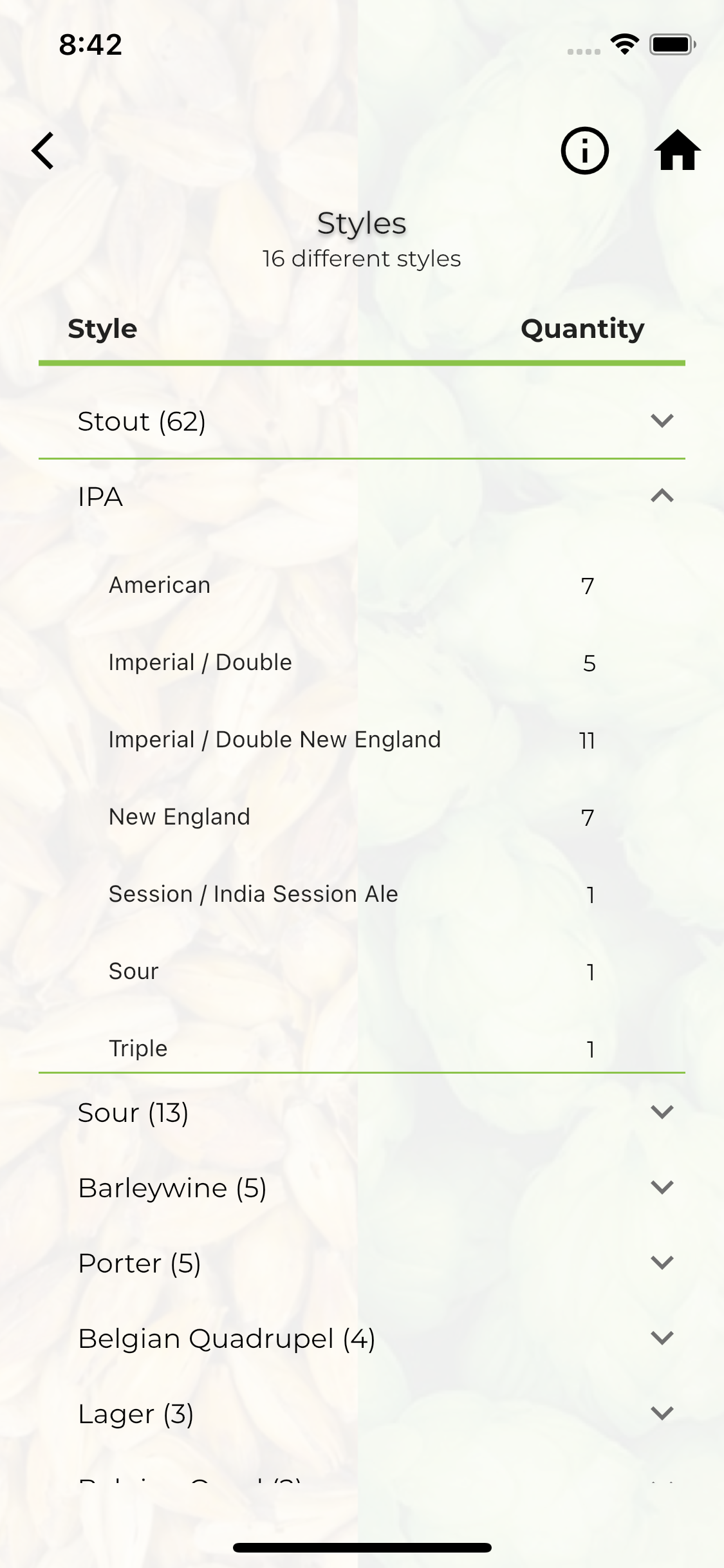Screen dimensions: 724x1568
Task: Open Imperial / Double New England row
Action: coord(362,740)
